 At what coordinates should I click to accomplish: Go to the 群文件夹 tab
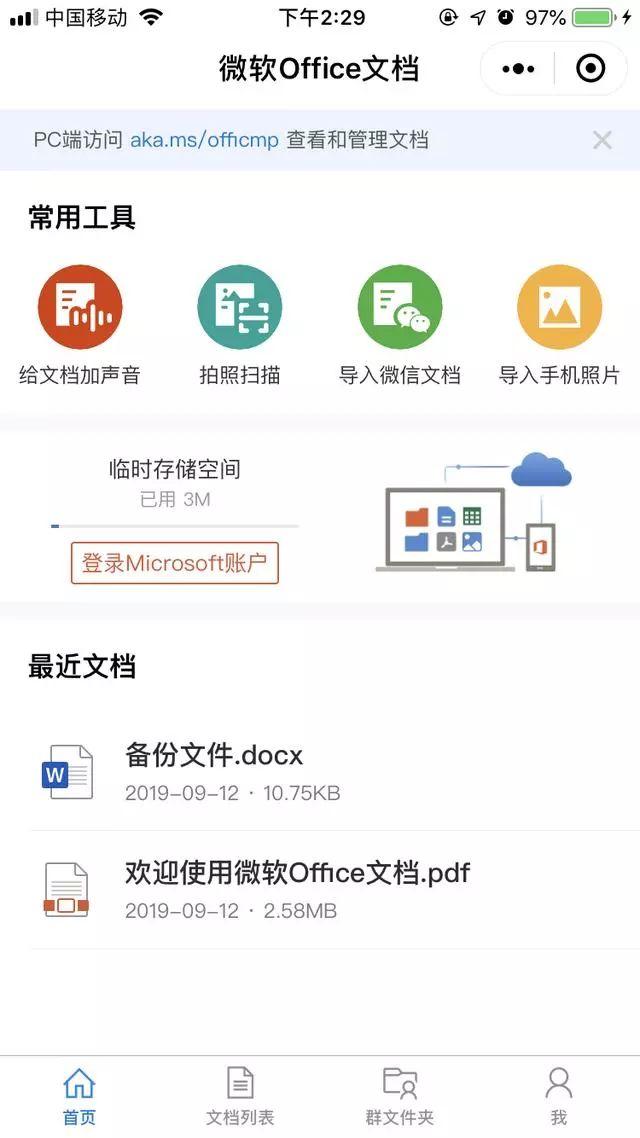[x=400, y=1096]
